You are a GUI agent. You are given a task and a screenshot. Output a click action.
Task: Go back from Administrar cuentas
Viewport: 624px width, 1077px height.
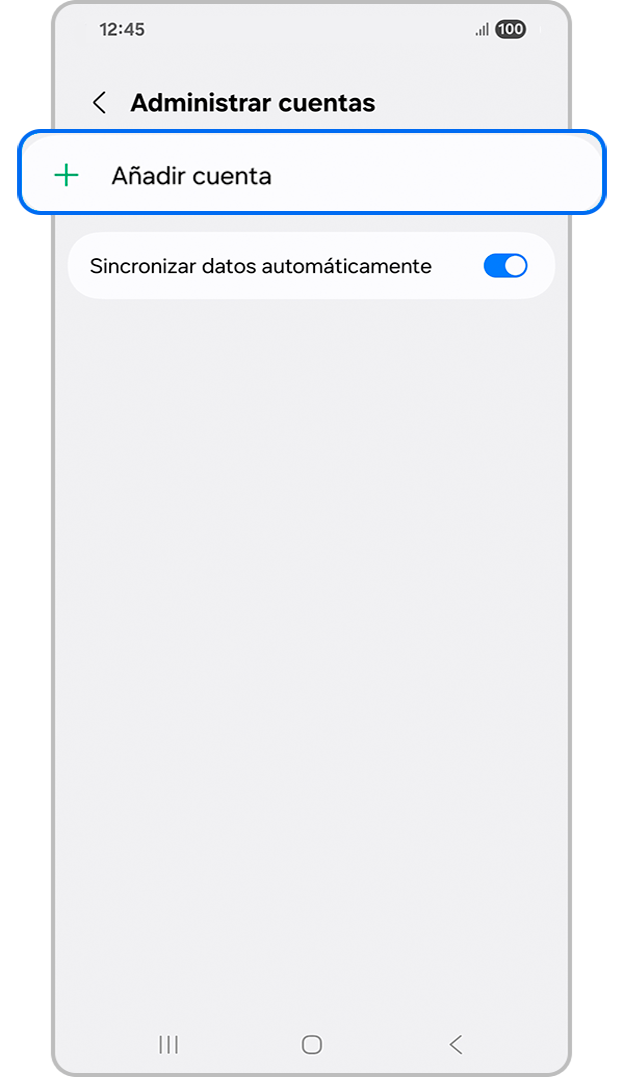99,103
